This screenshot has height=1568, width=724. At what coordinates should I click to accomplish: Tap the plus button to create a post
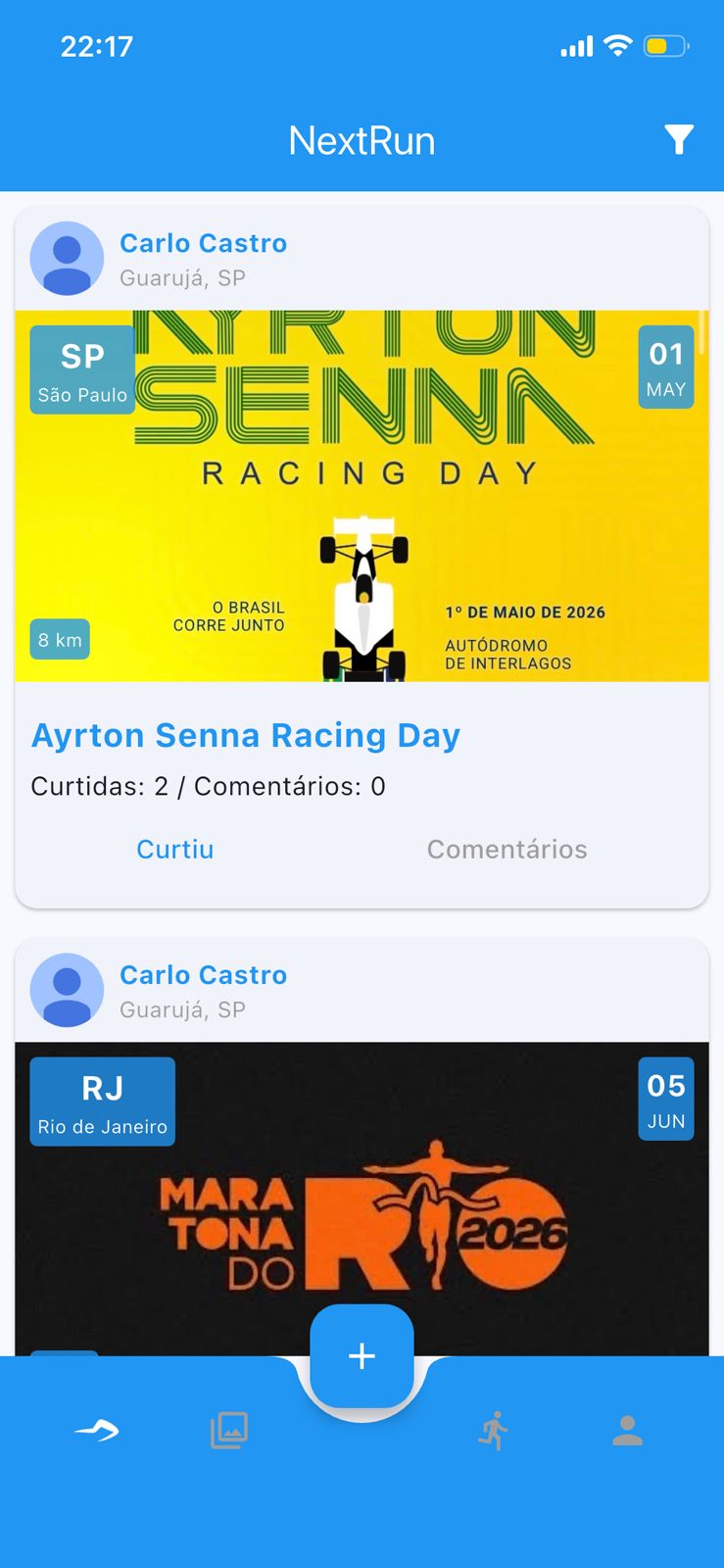point(362,1355)
